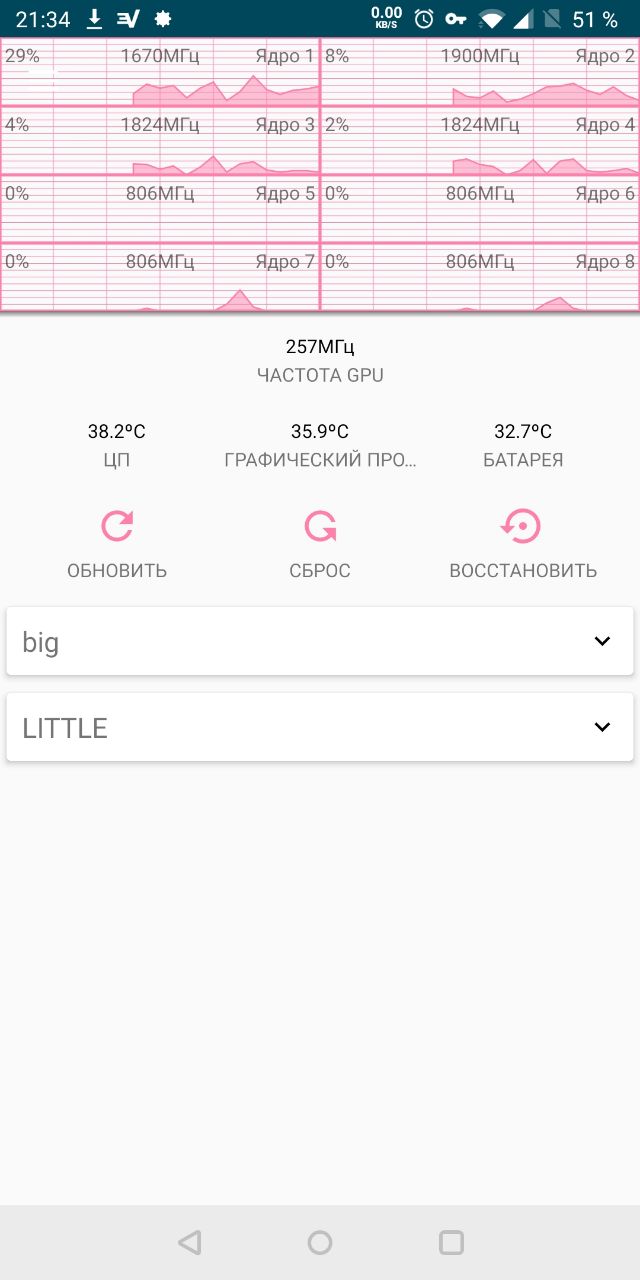Open recent apps from navigation bar
640x1280 pixels.
(451, 1242)
